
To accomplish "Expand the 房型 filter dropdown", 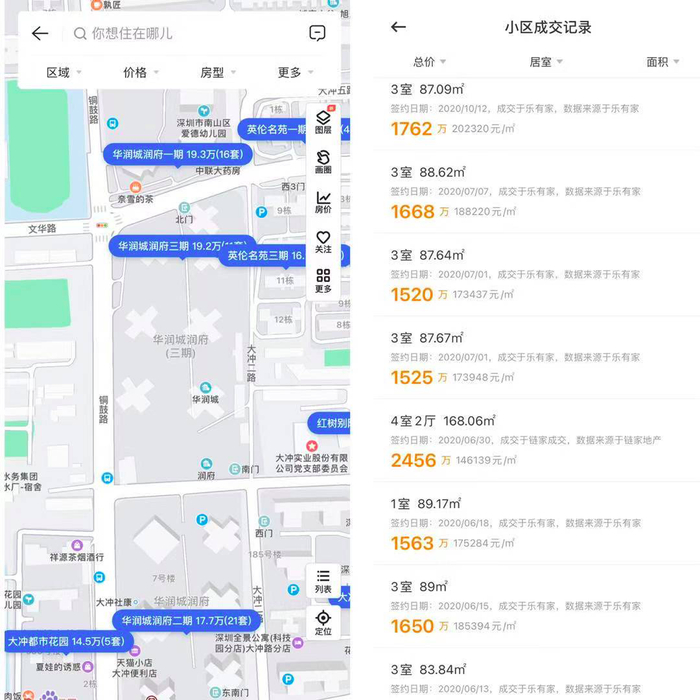I will tap(218, 72).
